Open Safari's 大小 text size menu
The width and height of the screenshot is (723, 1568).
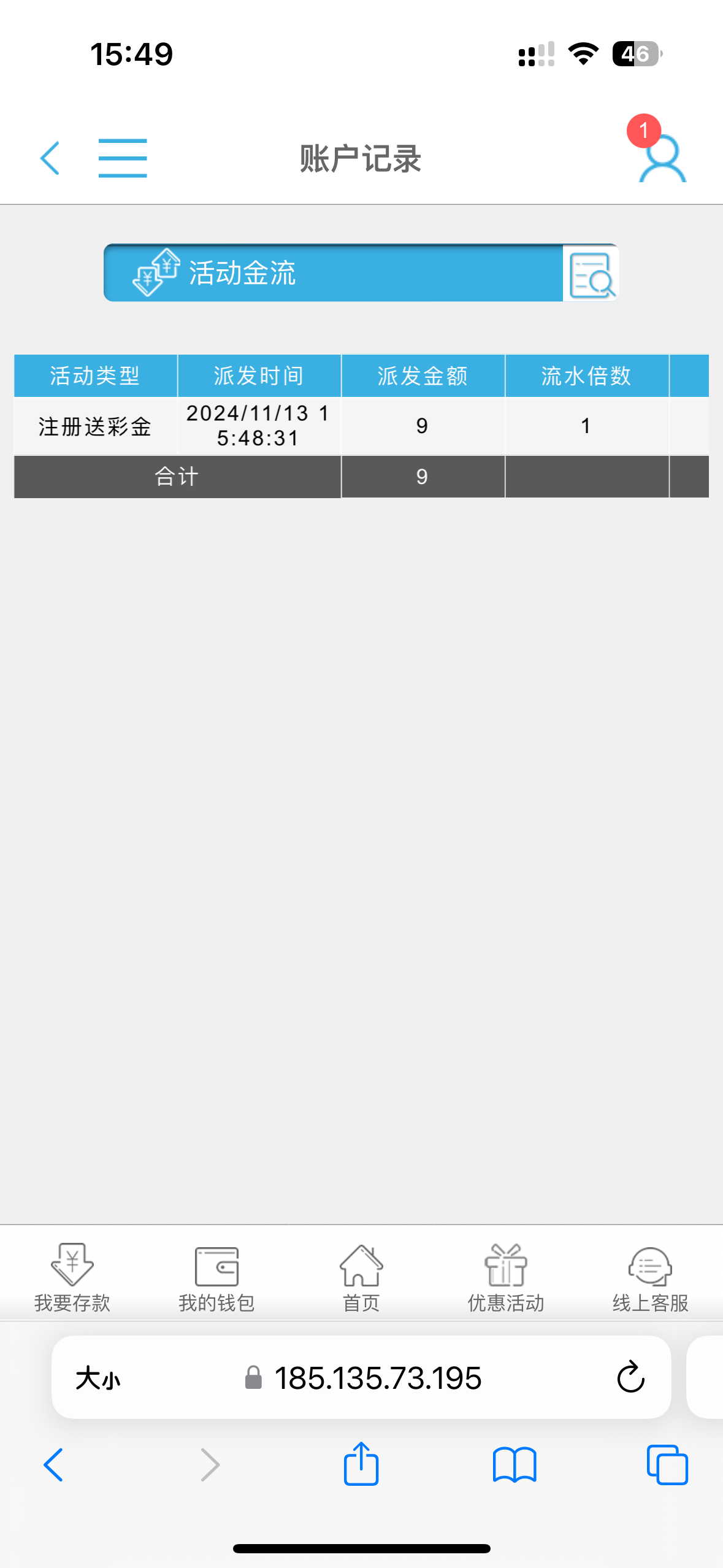pos(98,1378)
